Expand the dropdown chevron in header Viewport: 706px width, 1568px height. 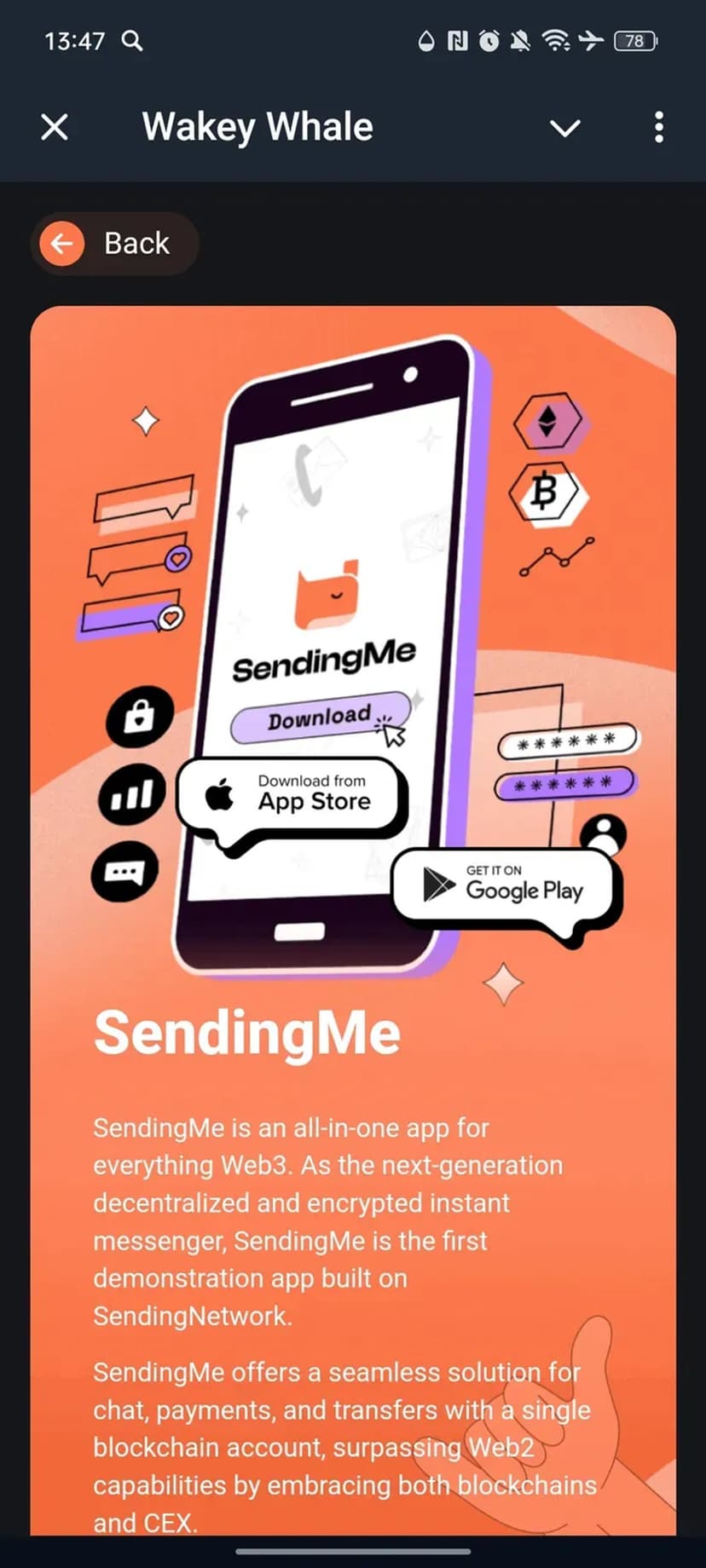564,128
